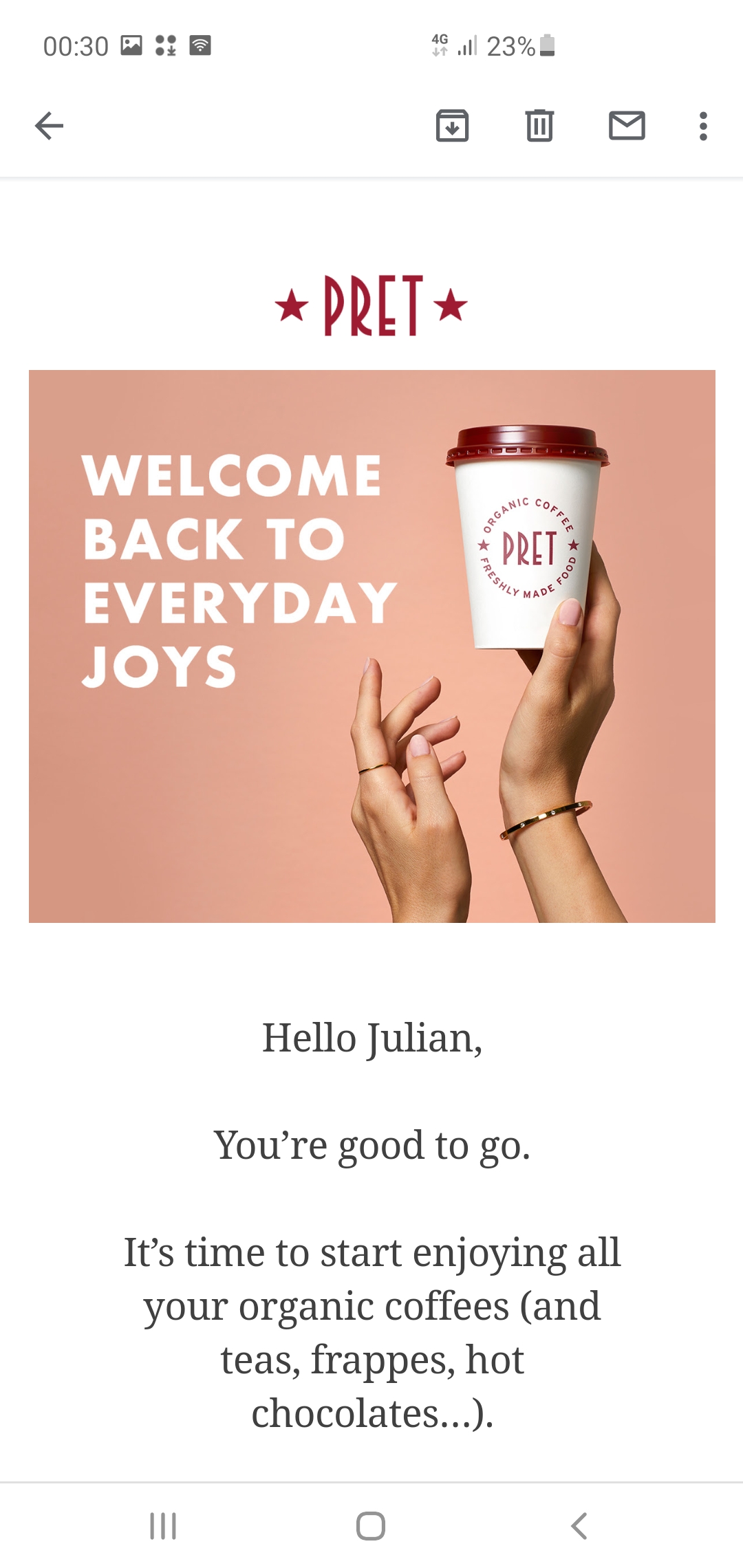Viewport: 743px width, 1568px height.
Task: Mark the email as unread
Action: [627, 126]
